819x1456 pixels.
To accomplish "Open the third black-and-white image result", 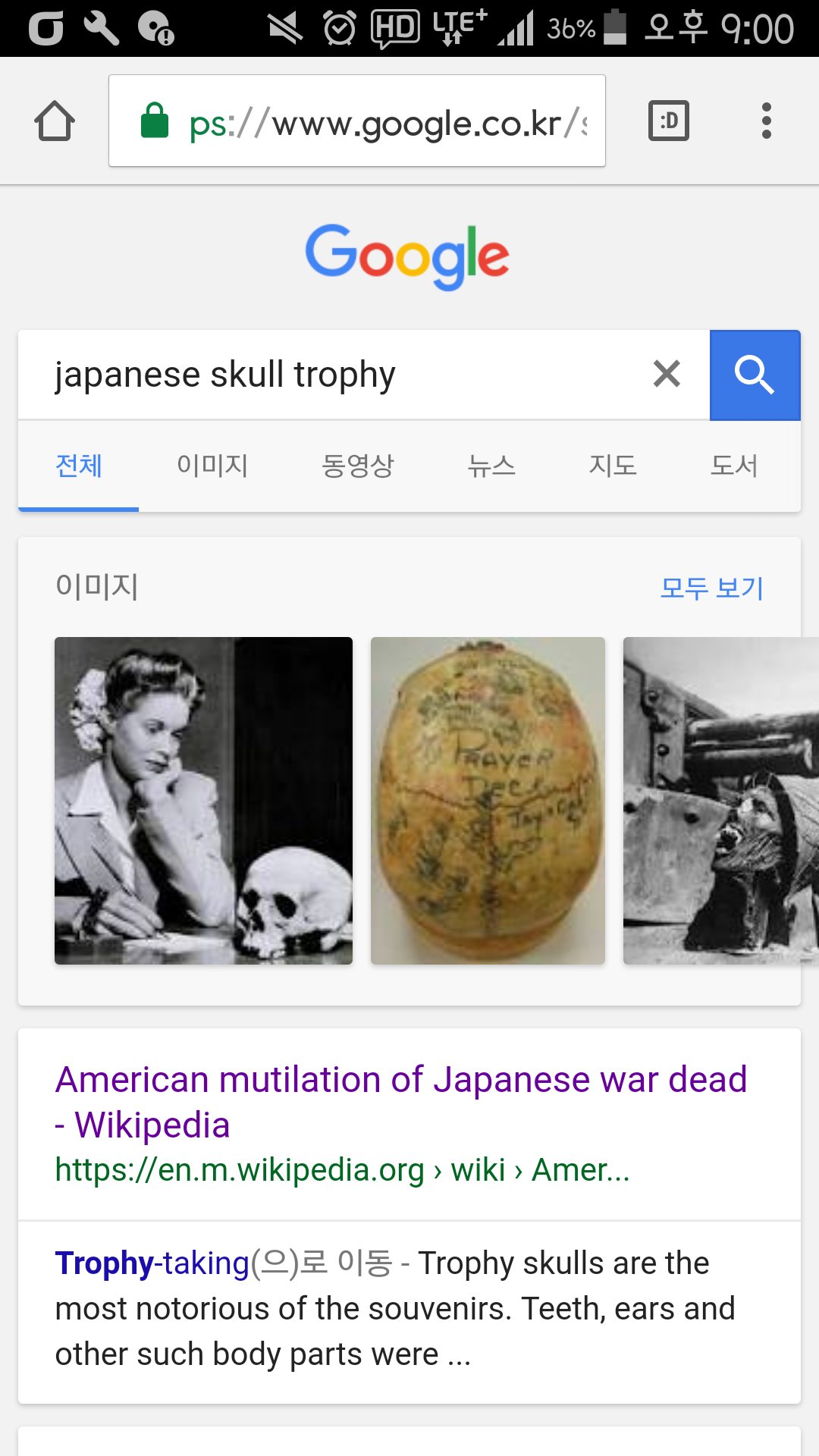I will point(720,800).
